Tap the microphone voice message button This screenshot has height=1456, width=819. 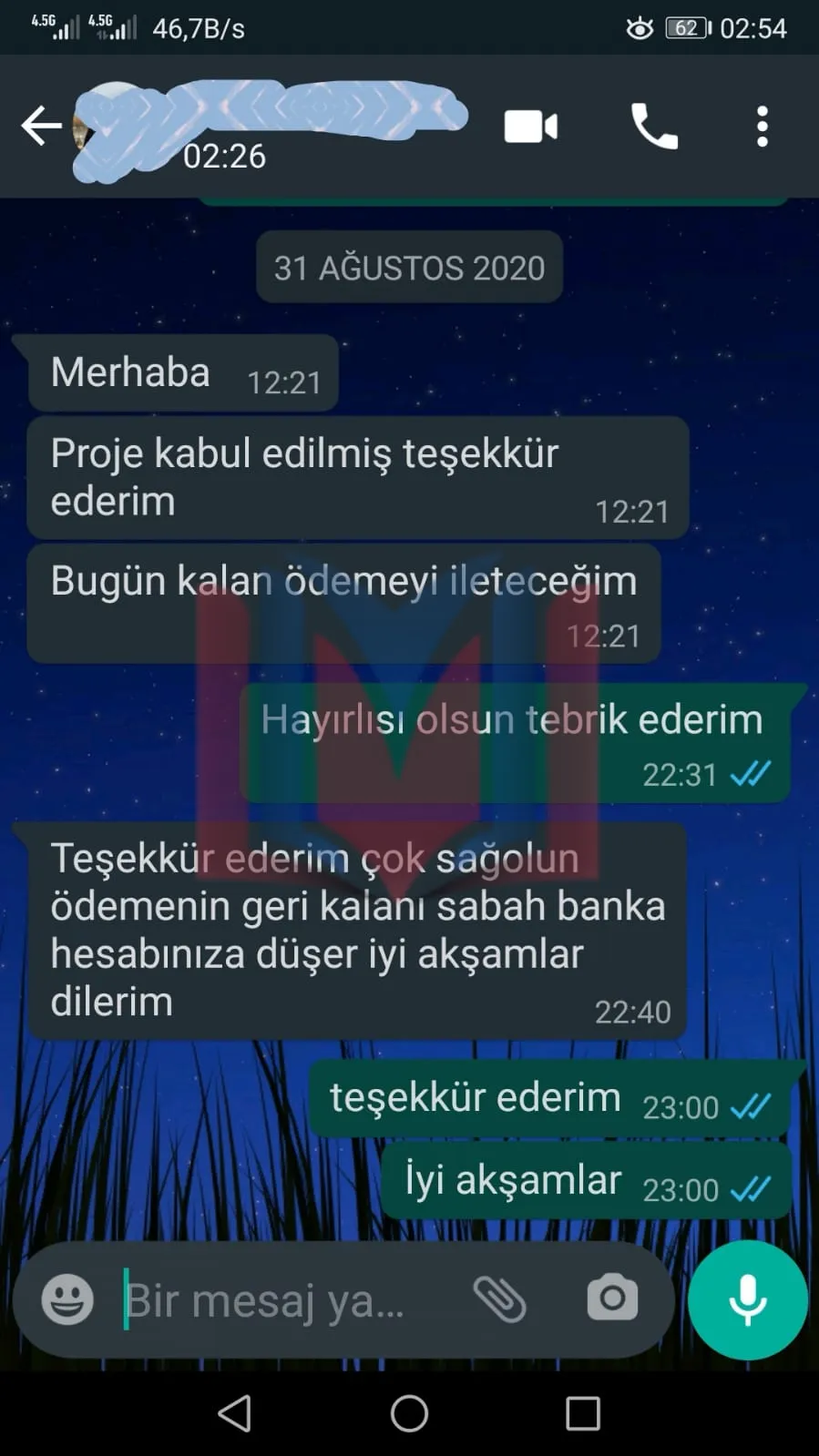point(748,1299)
